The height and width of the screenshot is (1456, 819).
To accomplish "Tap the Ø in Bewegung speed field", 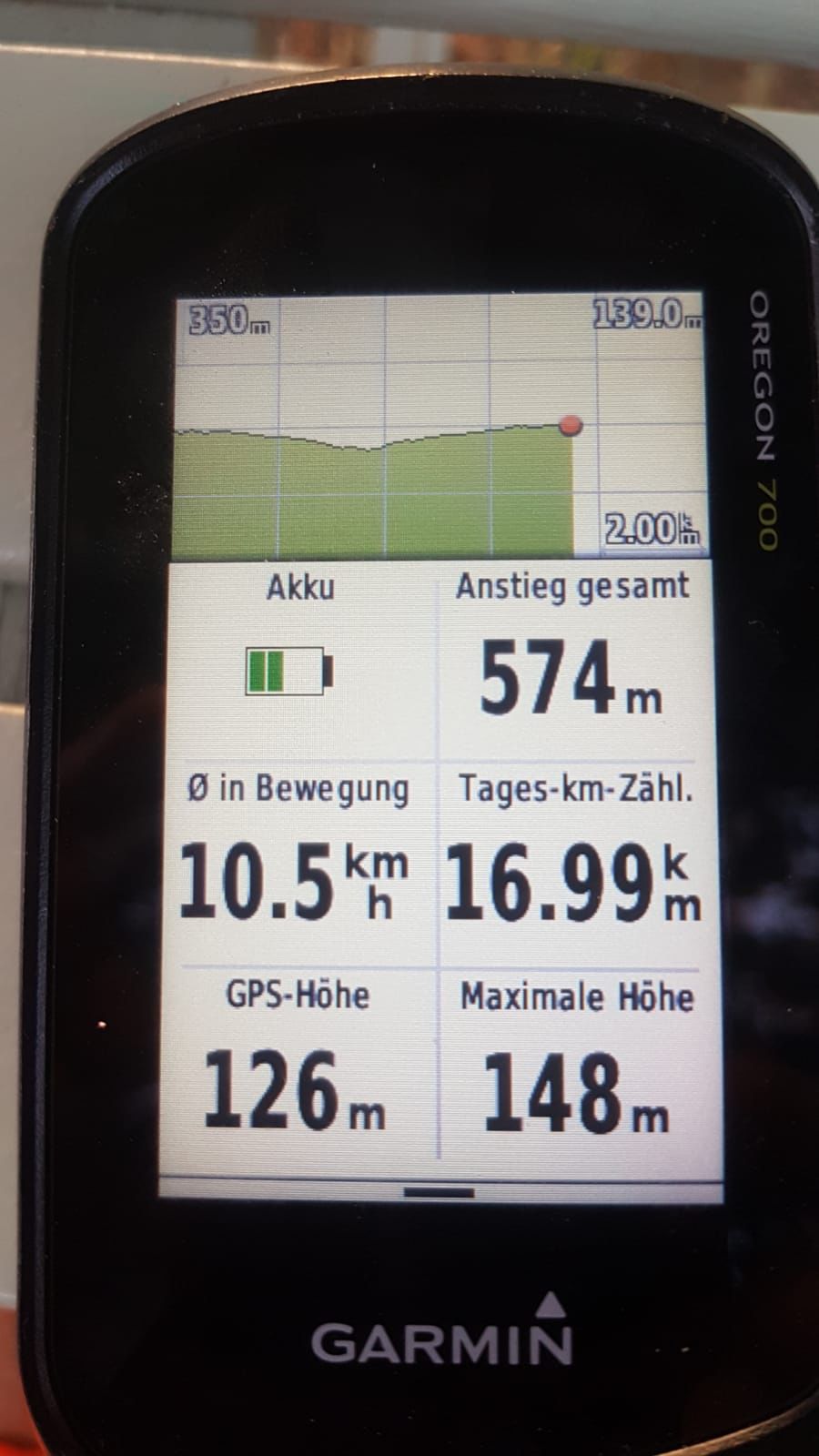I will 299,865.
